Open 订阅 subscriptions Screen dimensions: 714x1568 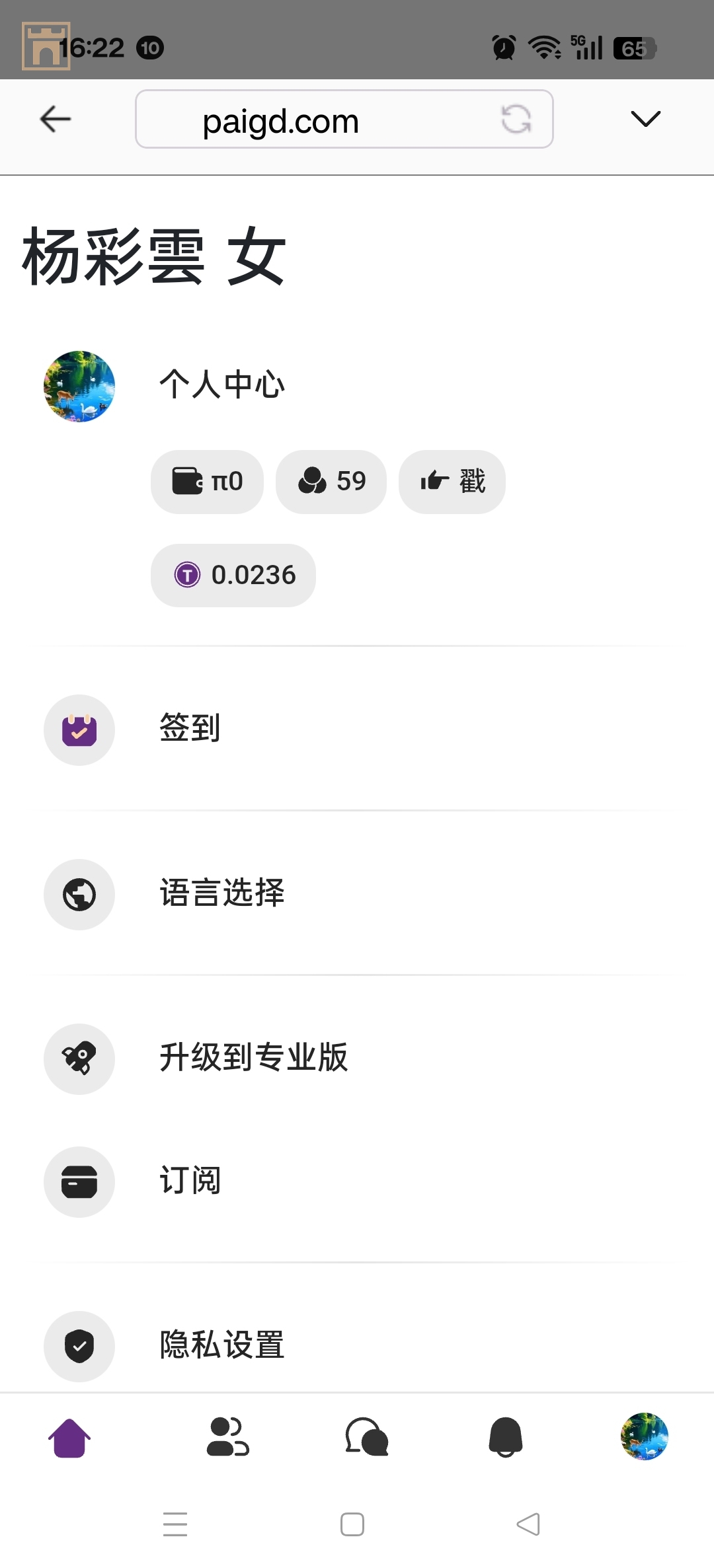[x=190, y=1181]
